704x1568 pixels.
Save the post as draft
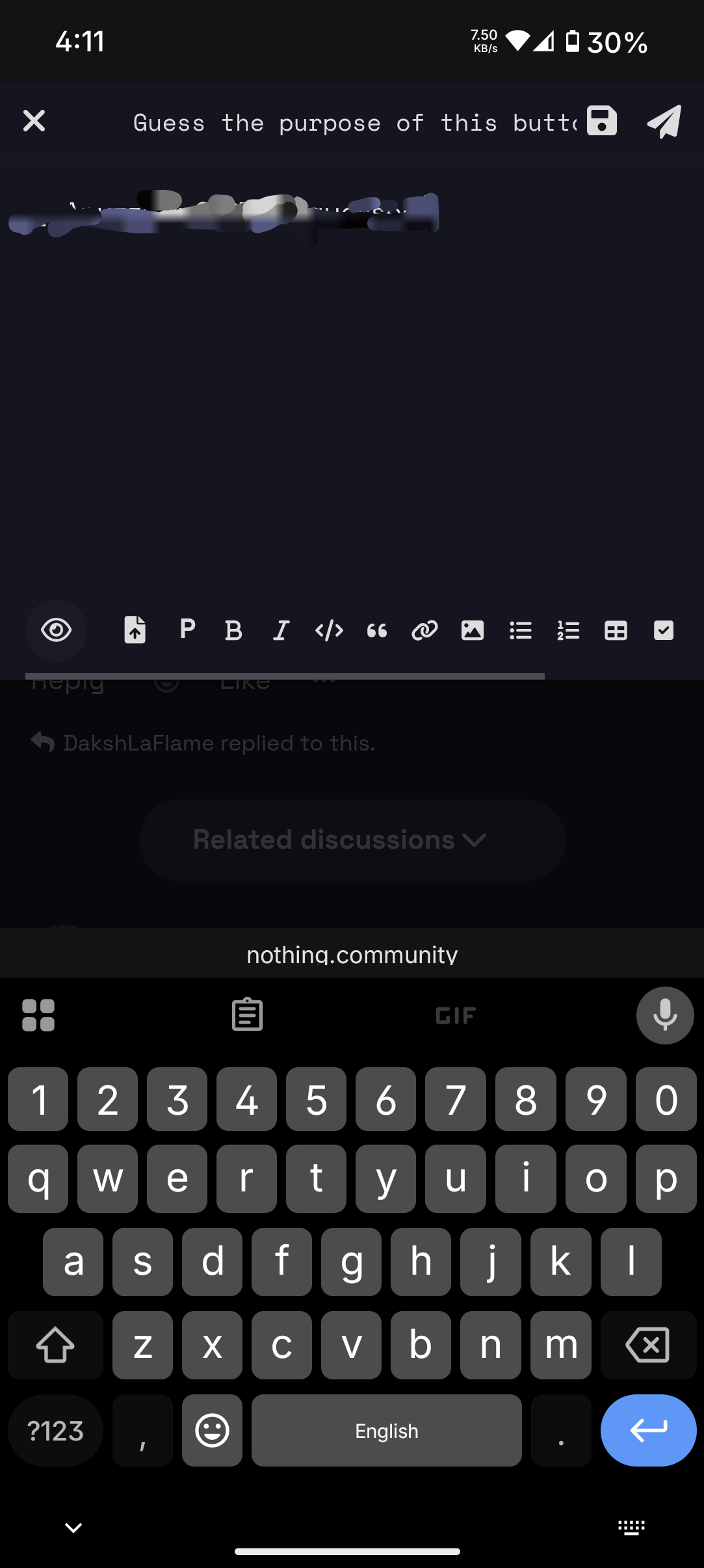click(601, 121)
